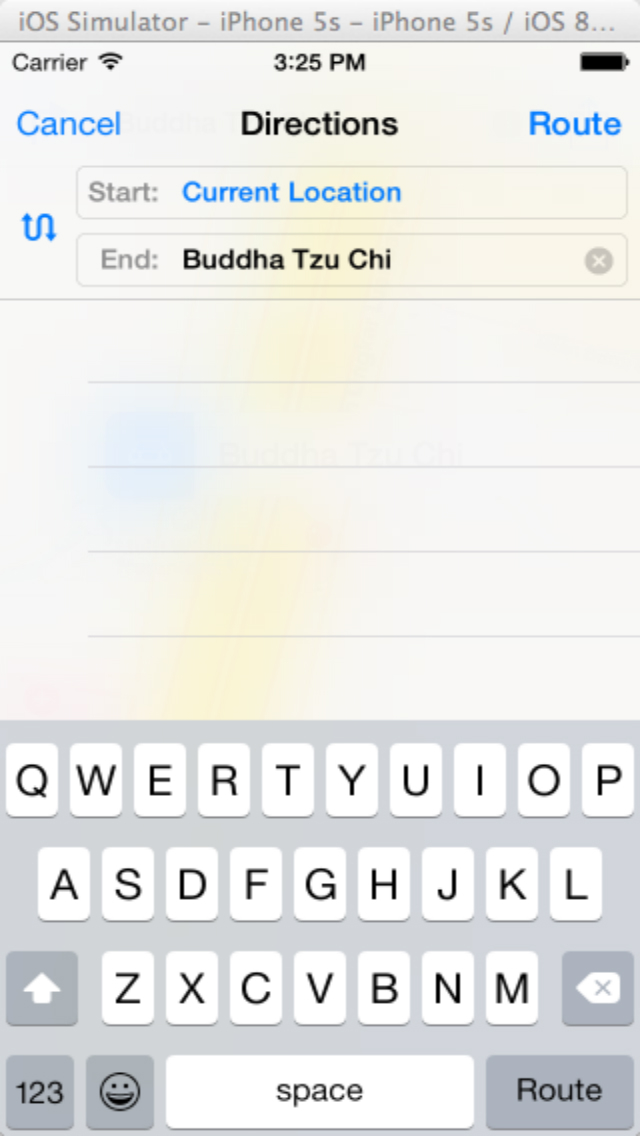Tap the shift key
The image size is (640, 1136).
pyautogui.click(x=42, y=987)
